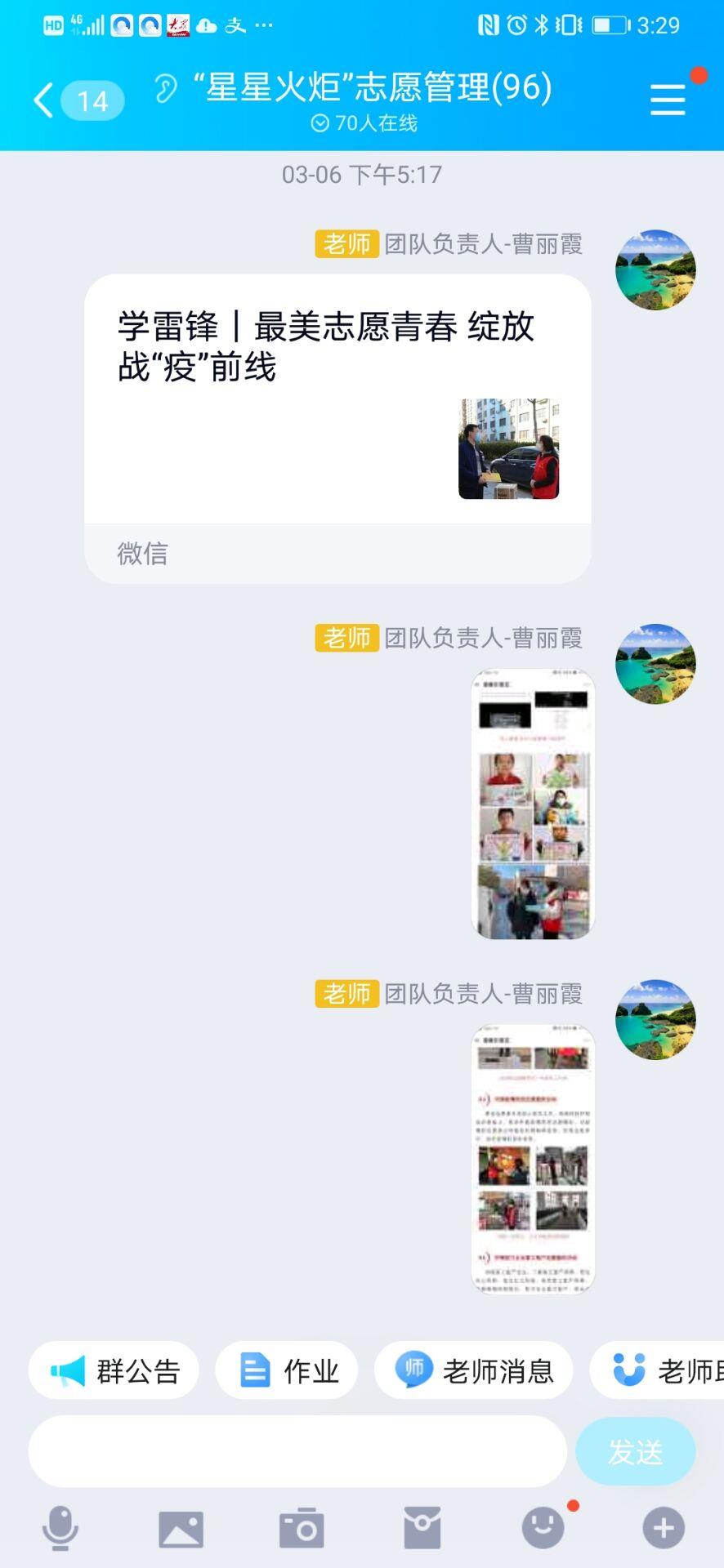Image resolution: width=724 pixels, height=1568 pixels.
Task: Toggle the ear listening mode icon
Action: point(166,88)
